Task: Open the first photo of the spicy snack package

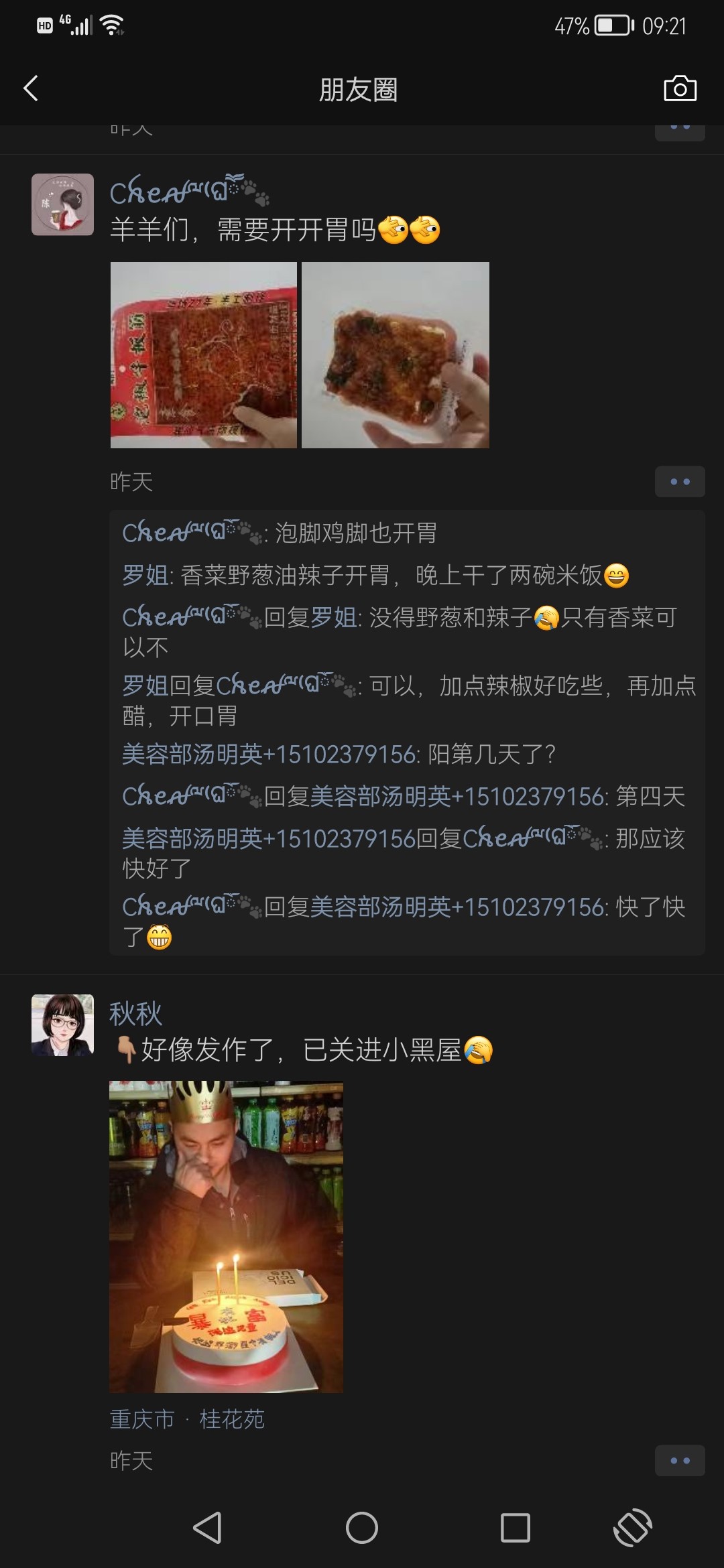Action: pyautogui.click(x=204, y=355)
